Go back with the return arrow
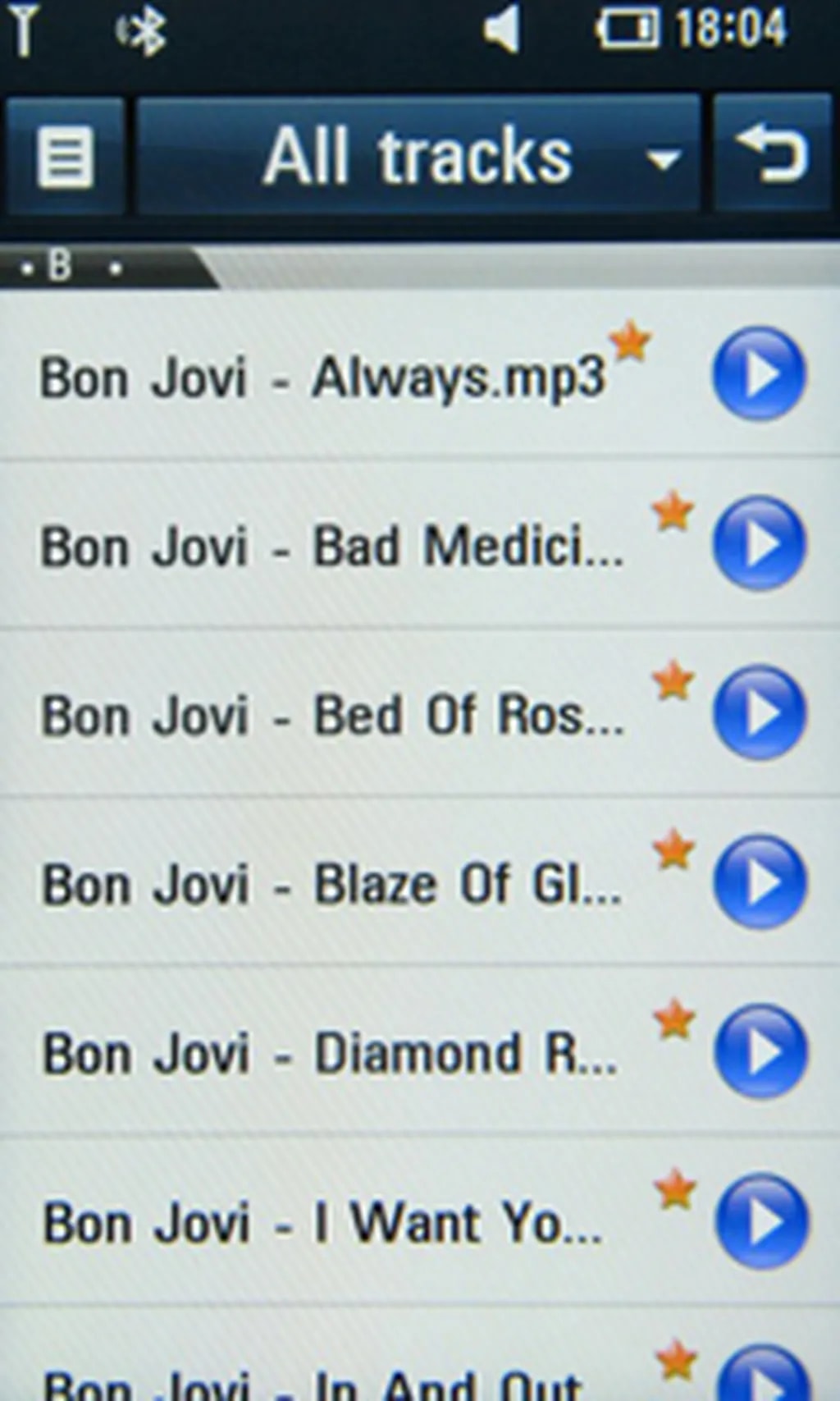This screenshot has width=840, height=1401. click(773, 154)
